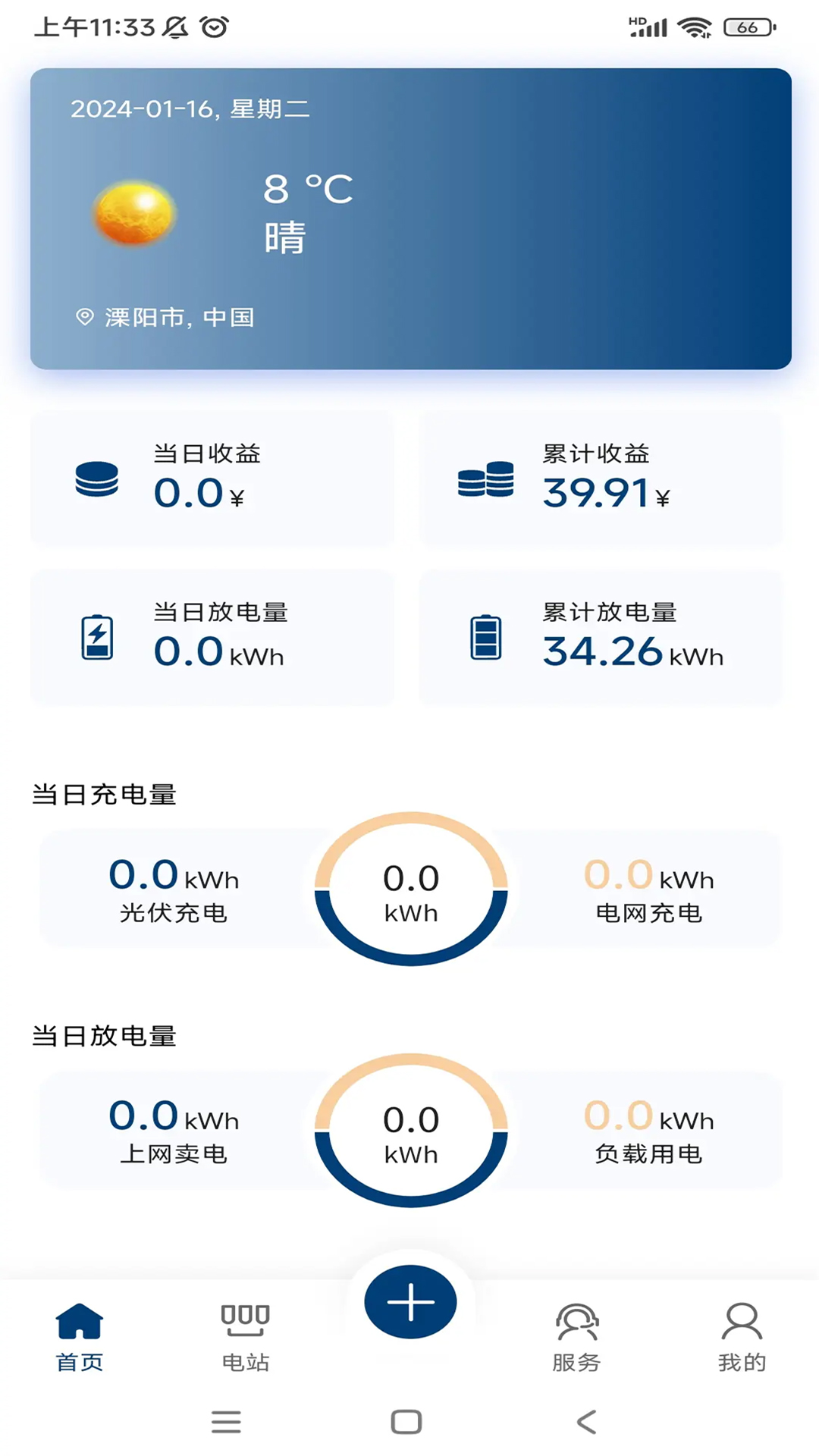819x1456 pixels.
Task: Open the 累计收益 card
Action: pos(601,479)
